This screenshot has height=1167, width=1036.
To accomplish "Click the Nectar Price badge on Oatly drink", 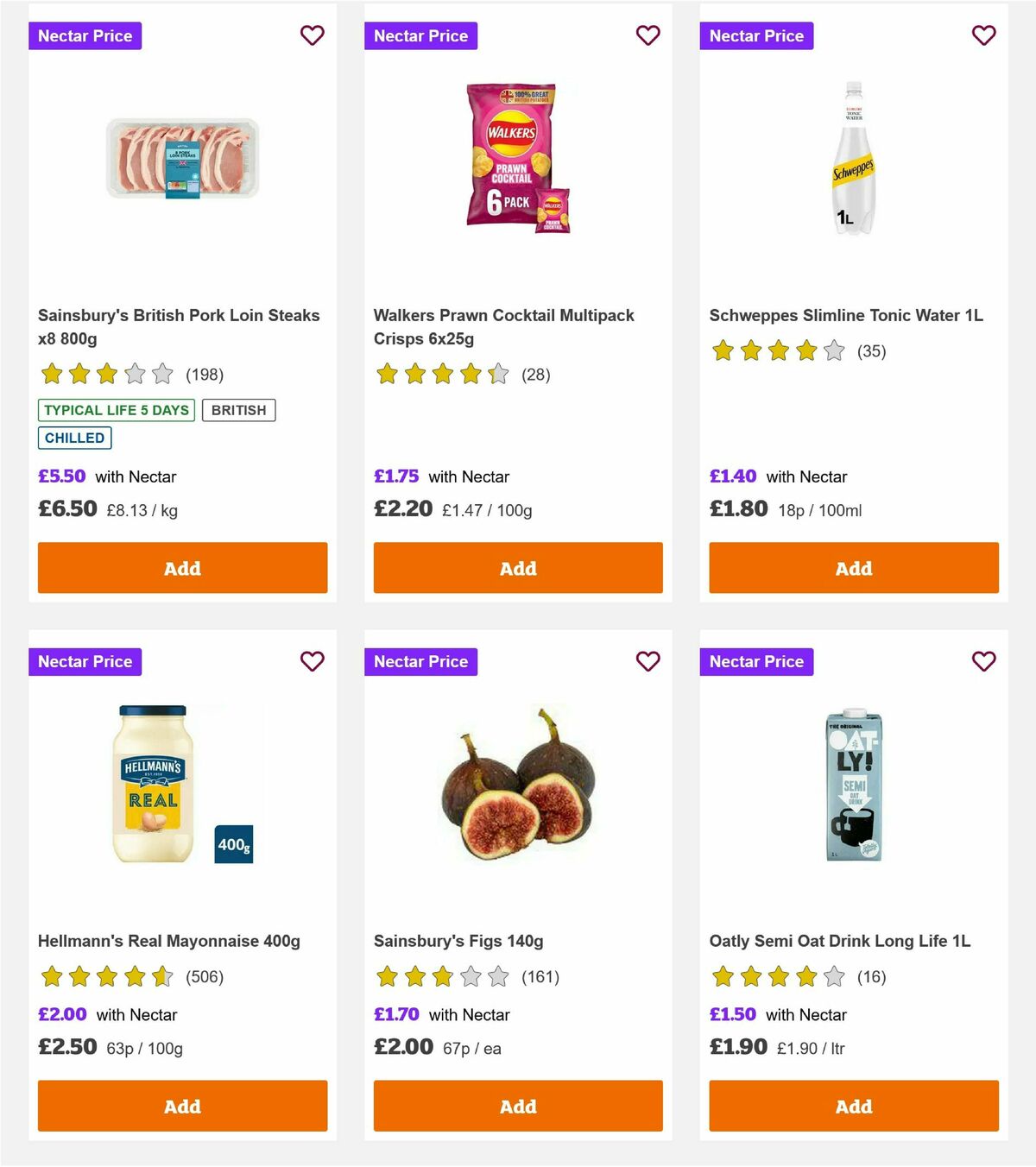I will tap(756, 662).
